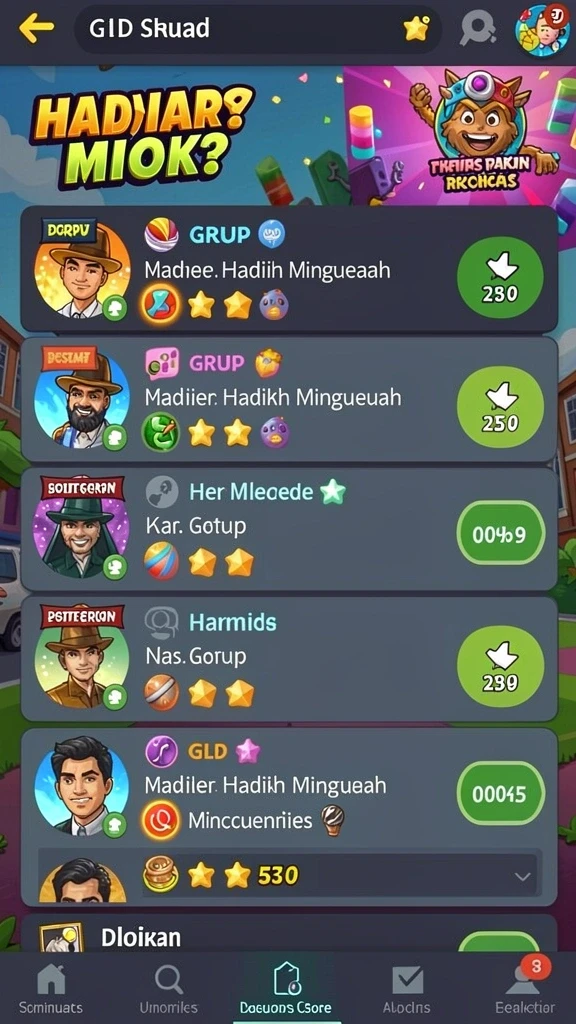This screenshot has height=1024, width=576.
Task: Open the Her Mleoede group card
Action: [x=289, y=530]
